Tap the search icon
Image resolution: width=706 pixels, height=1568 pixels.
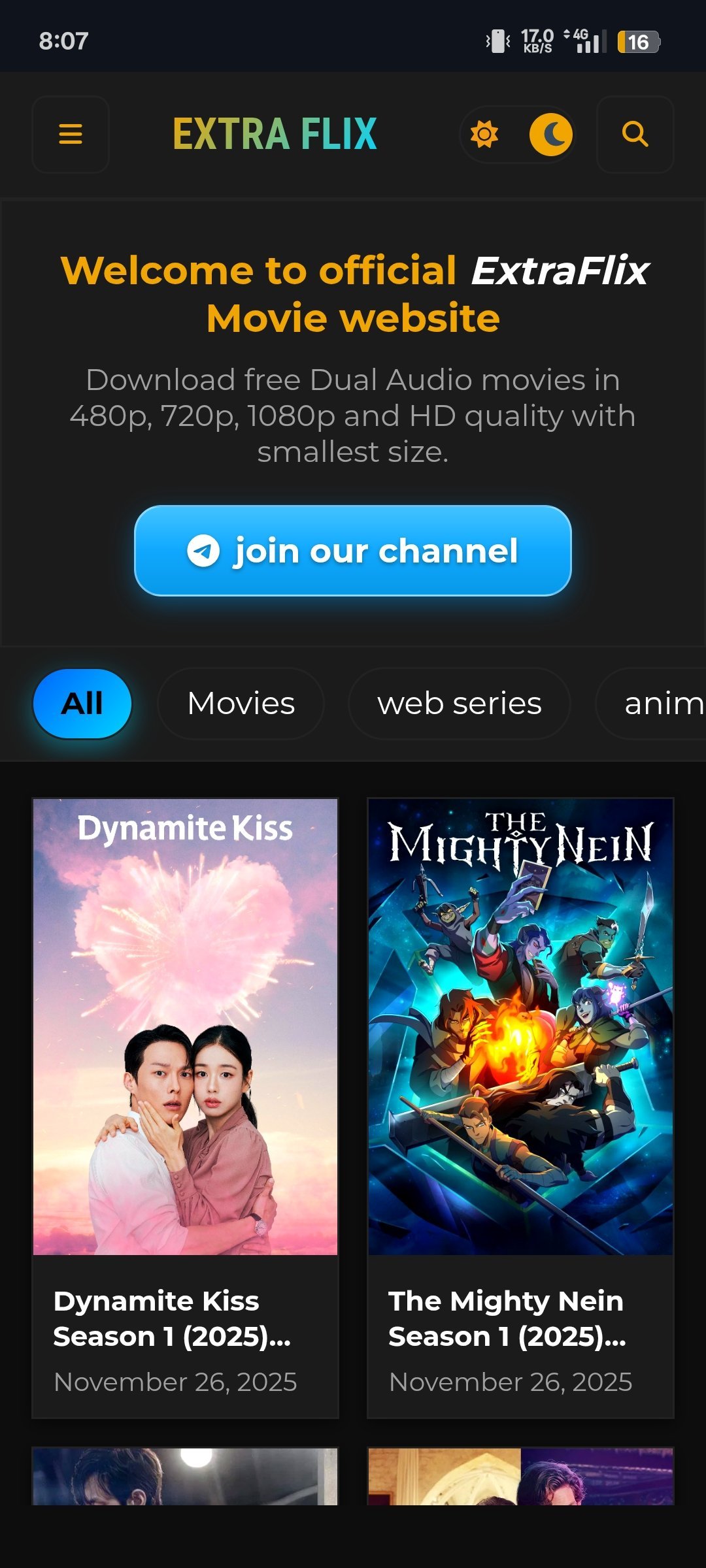635,135
